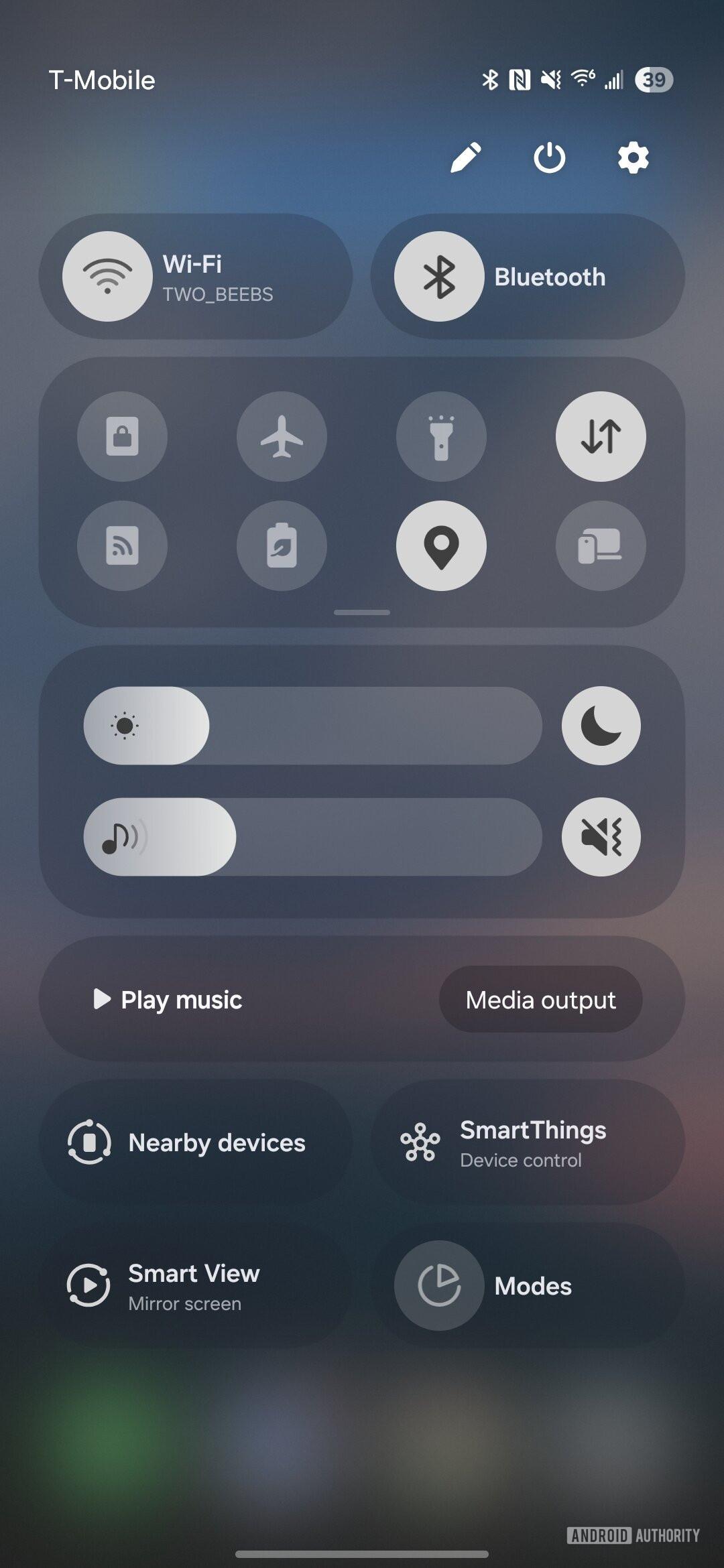Screen dimensions: 724x1568
Task: Toggle dark mode moon button
Action: [601, 726]
